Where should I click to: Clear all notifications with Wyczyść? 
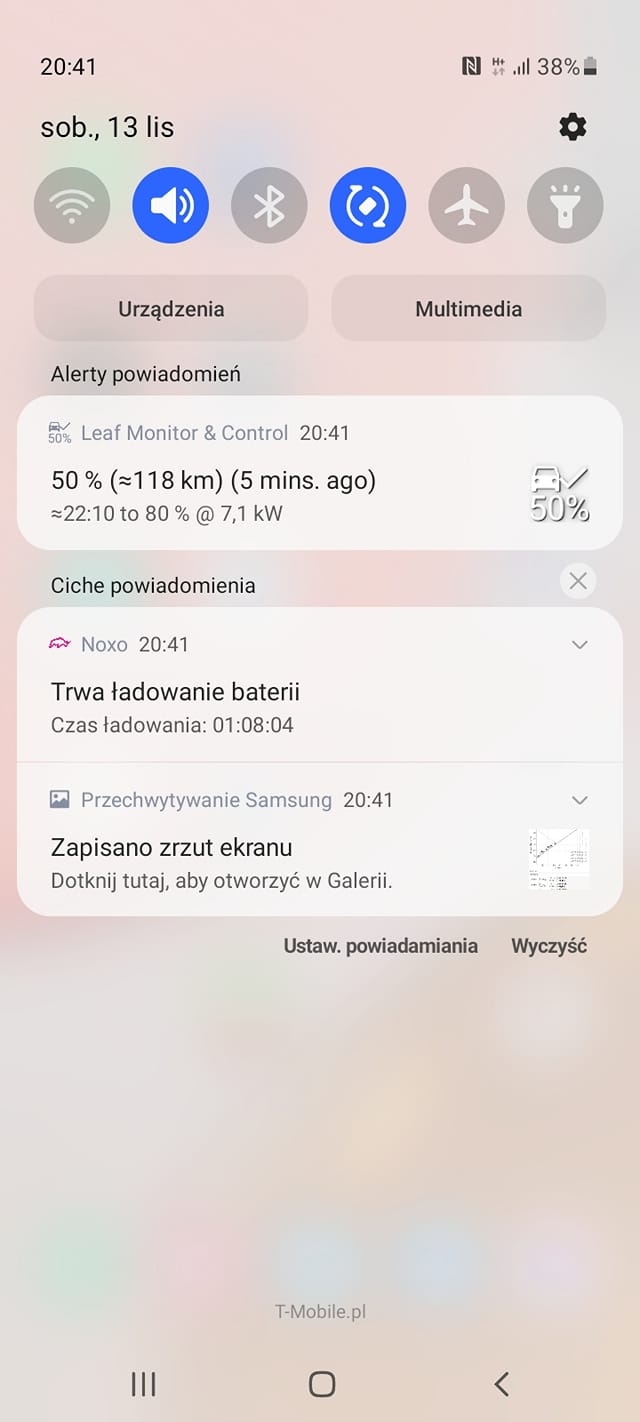[549, 946]
